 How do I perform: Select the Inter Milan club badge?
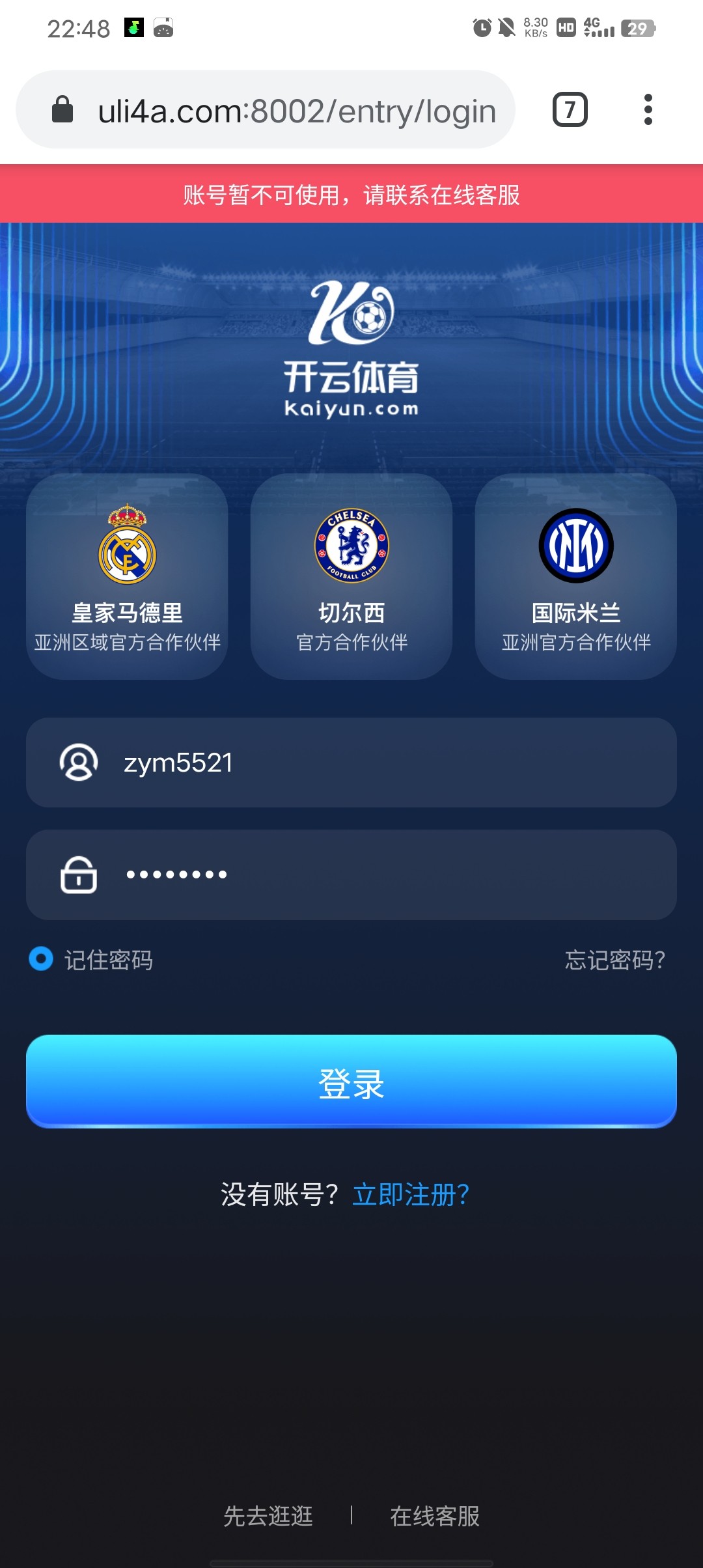(x=575, y=547)
